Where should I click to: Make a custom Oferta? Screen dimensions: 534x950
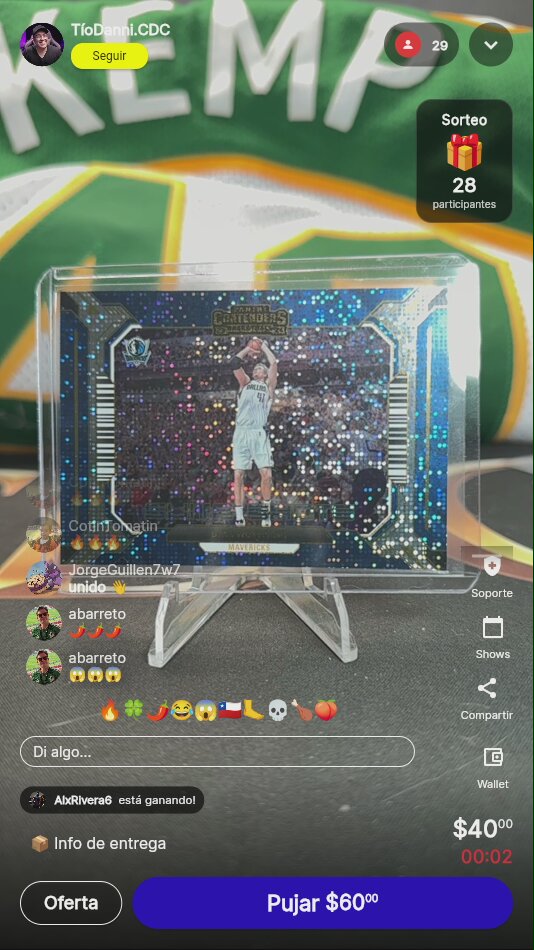tap(71, 903)
